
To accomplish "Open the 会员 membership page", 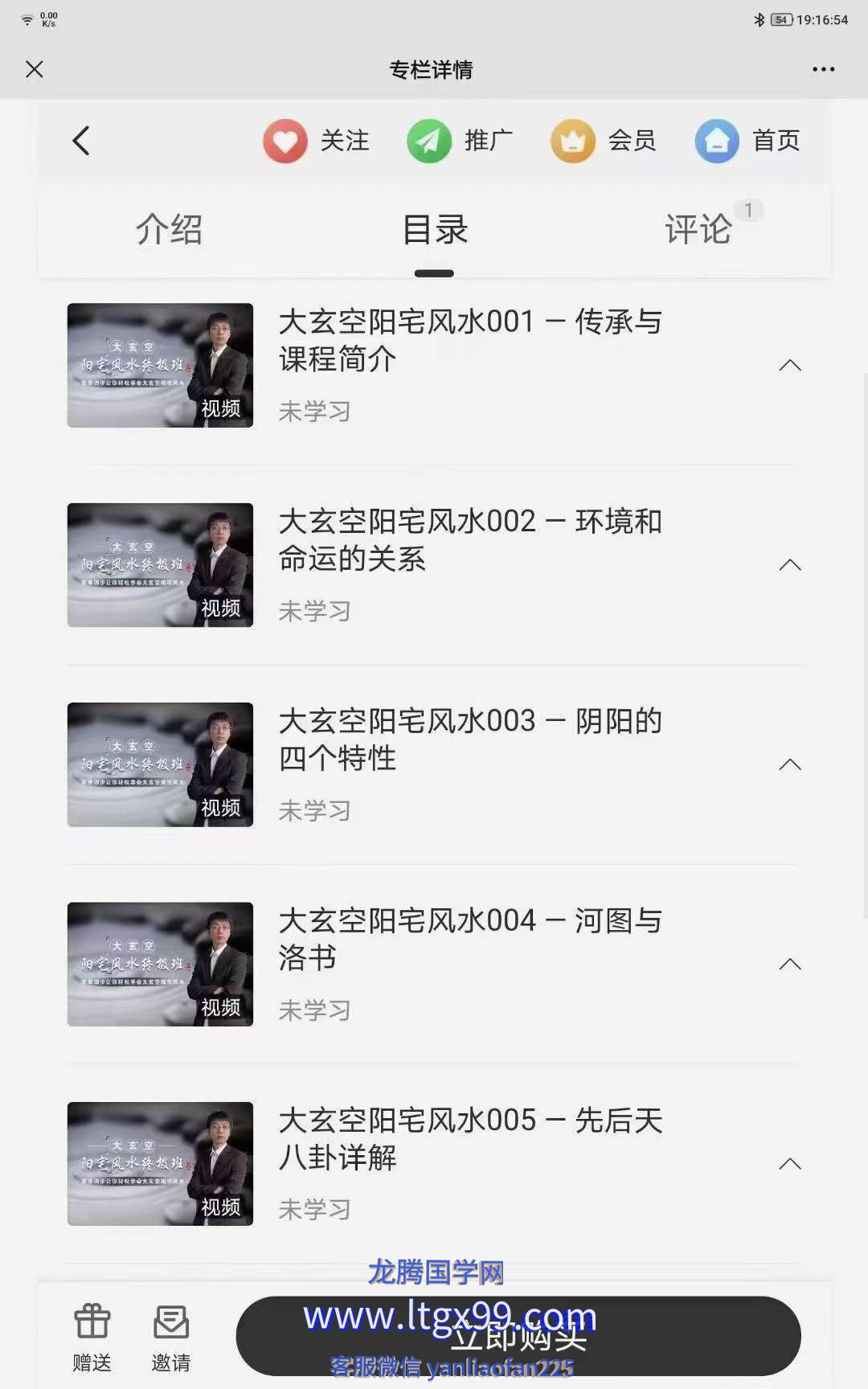I will [x=604, y=141].
